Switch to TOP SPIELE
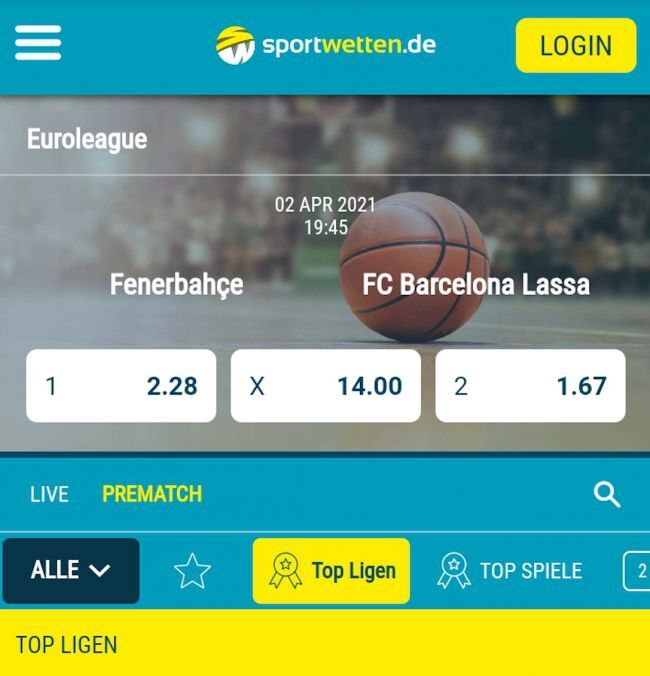This screenshot has height=676, width=650. [510, 571]
